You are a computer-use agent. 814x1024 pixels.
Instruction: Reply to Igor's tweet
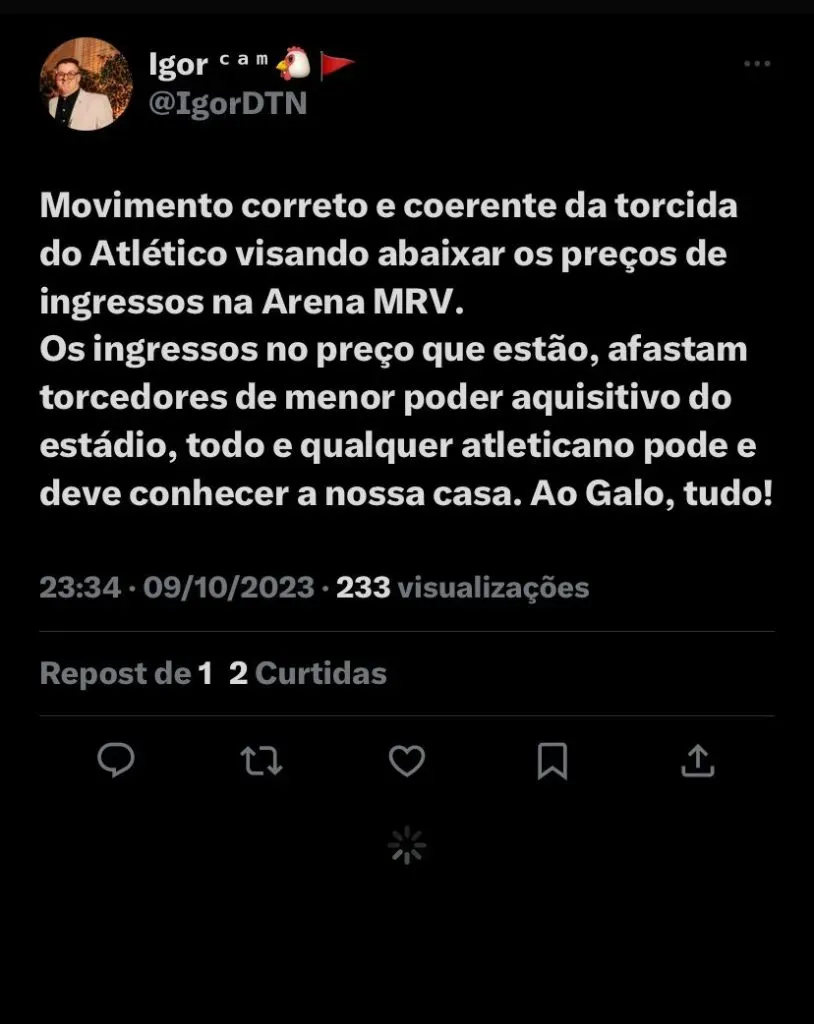tap(116, 762)
